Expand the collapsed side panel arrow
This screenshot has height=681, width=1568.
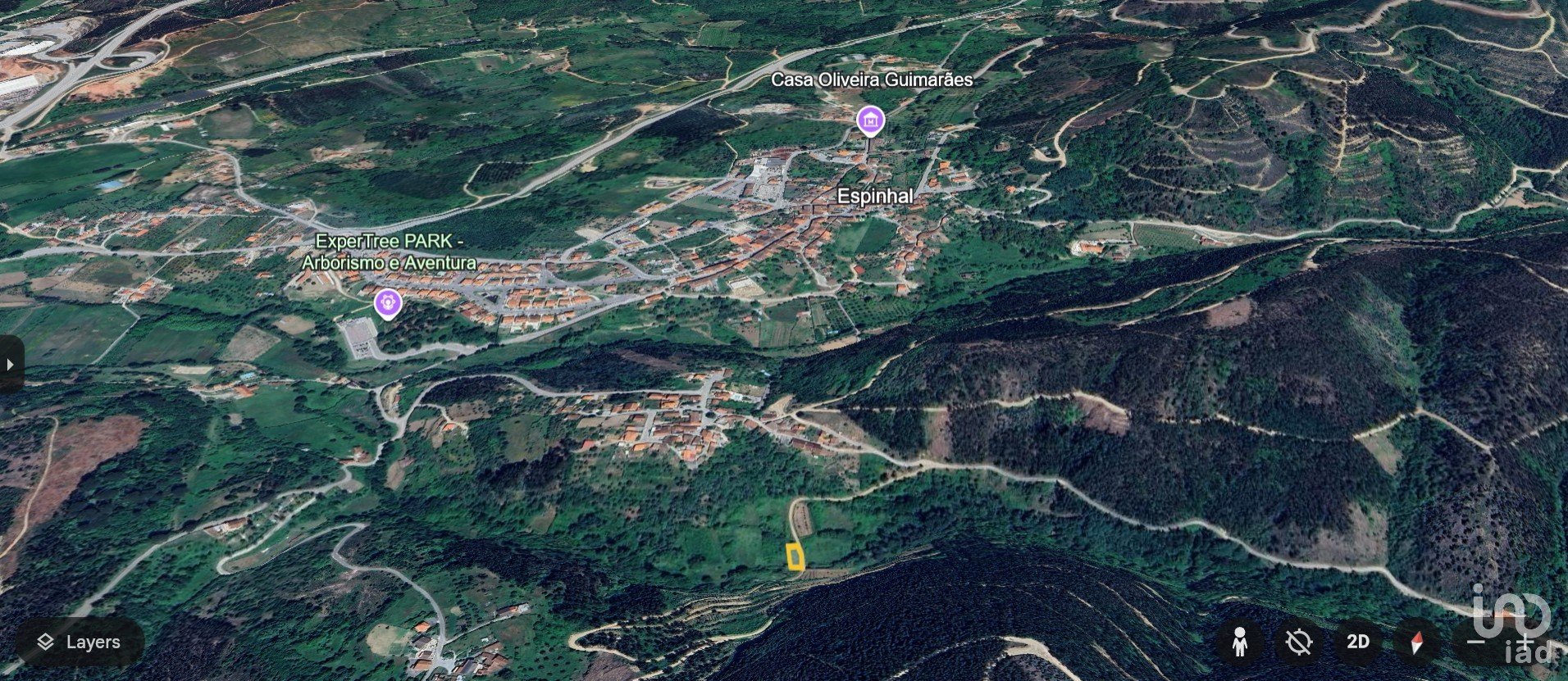11,364
